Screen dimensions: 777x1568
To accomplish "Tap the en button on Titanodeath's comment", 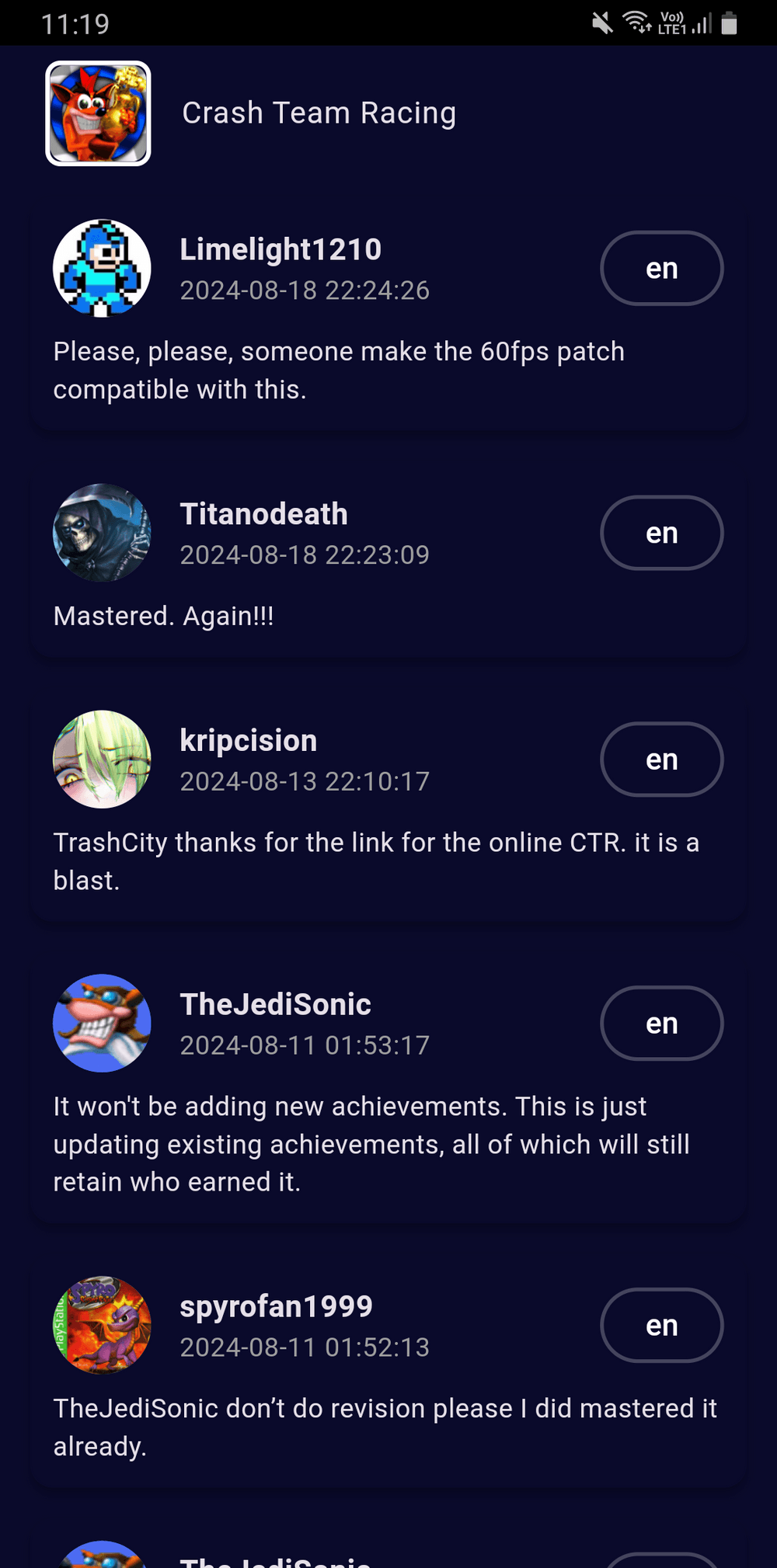I will [661, 533].
